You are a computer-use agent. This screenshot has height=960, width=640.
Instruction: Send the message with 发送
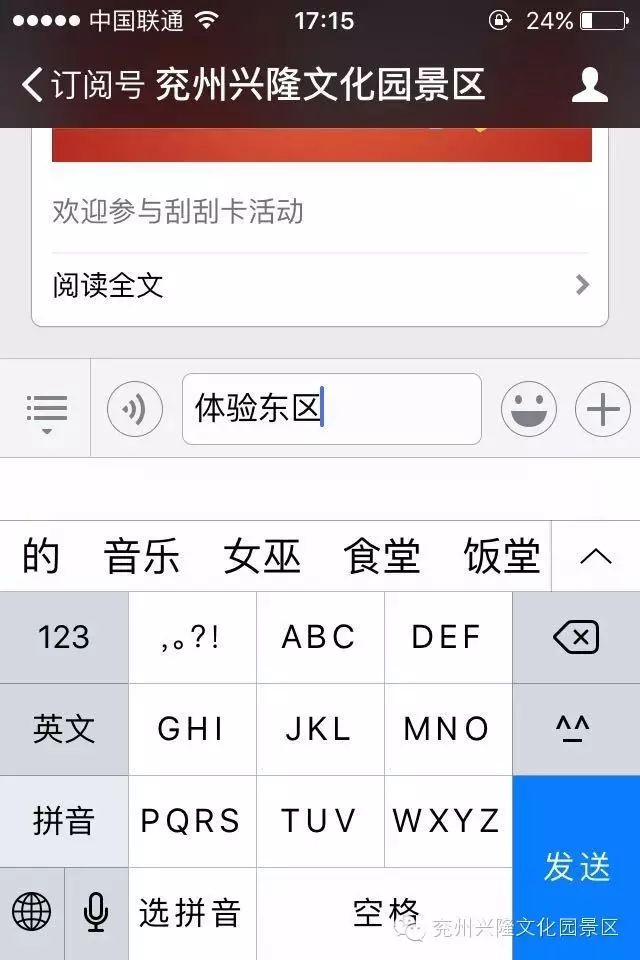tap(576, 866)
